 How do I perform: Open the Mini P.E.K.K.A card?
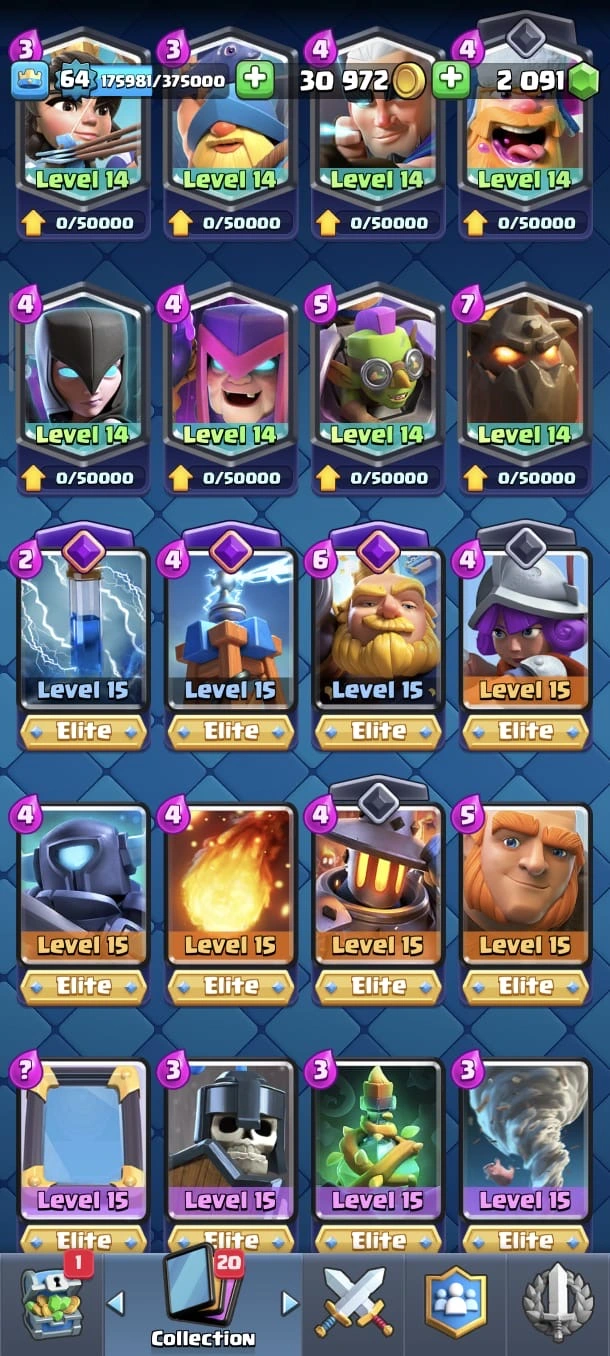click(x=83, y=885)
